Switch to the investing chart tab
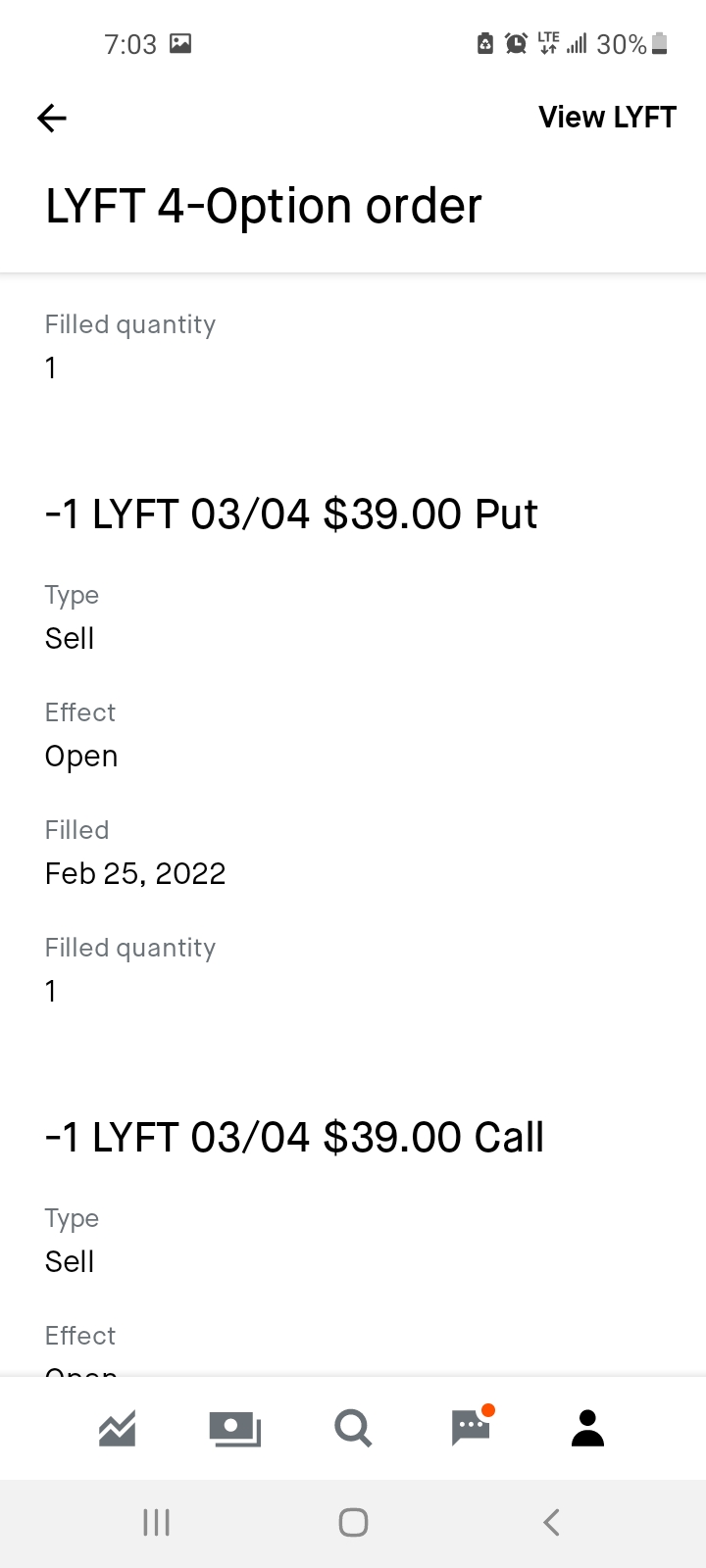The height and width of the screenshot is (1568, 706). pos(118,1429)
